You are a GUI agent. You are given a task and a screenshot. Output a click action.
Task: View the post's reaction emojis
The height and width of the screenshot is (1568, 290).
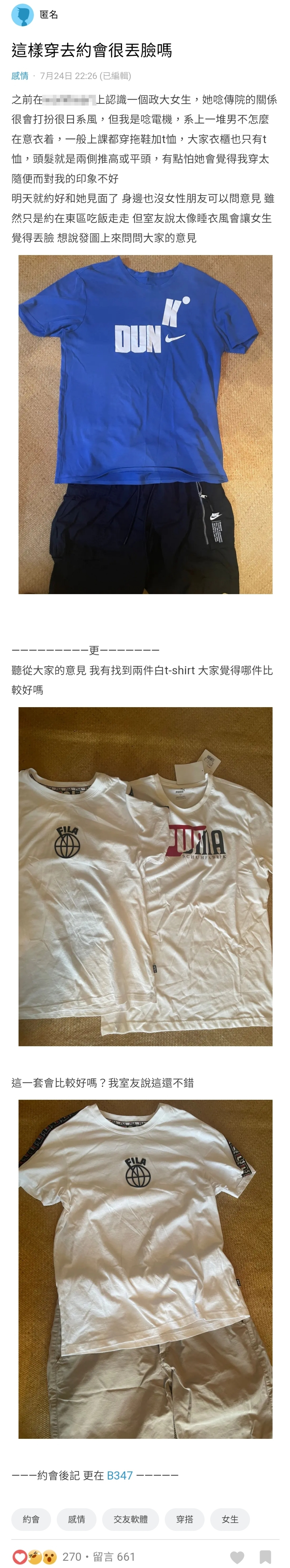click(34, 1557)
